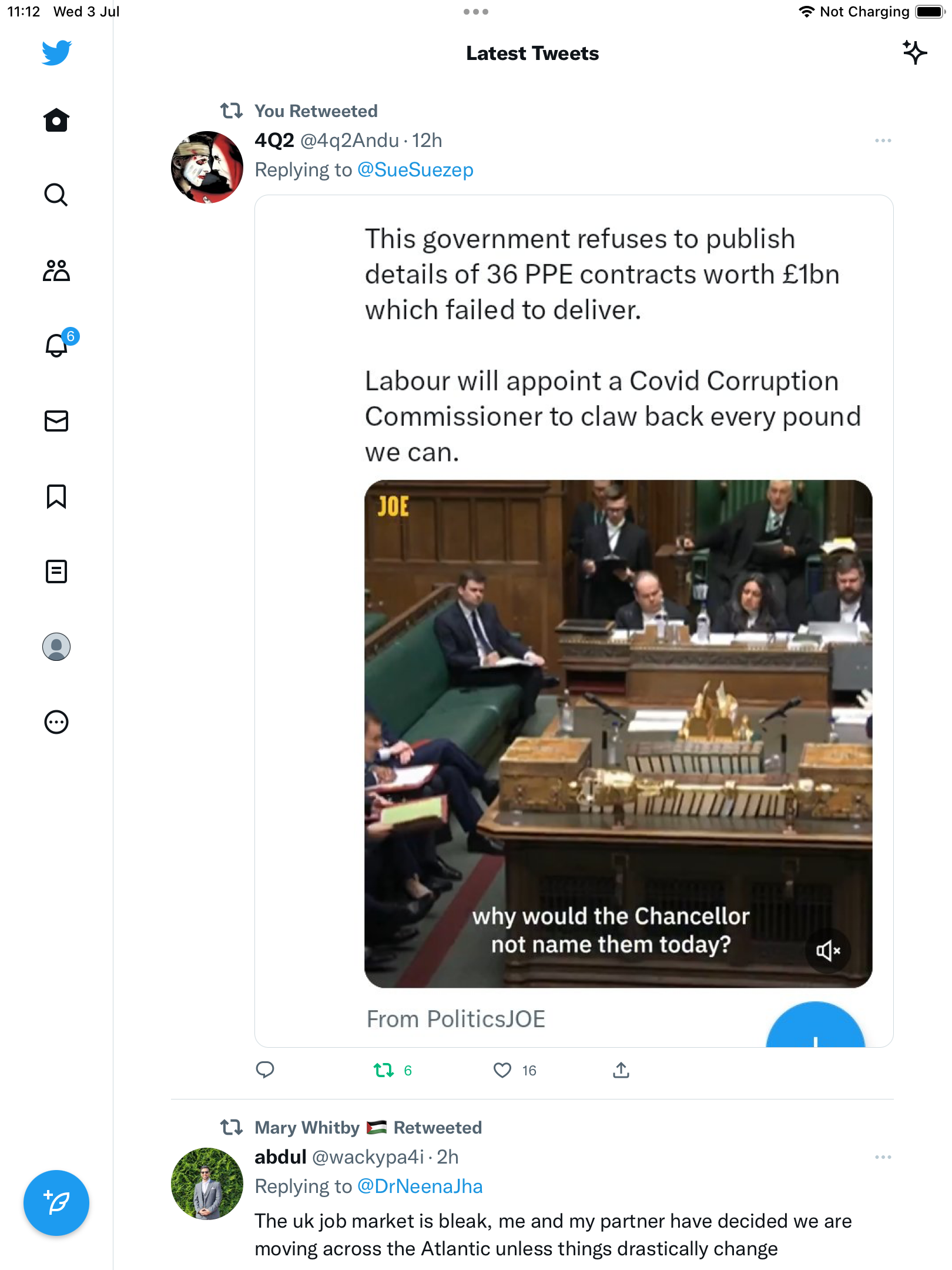Open the Communities tab
952x1270 pixels.
[x=56, y=270]
